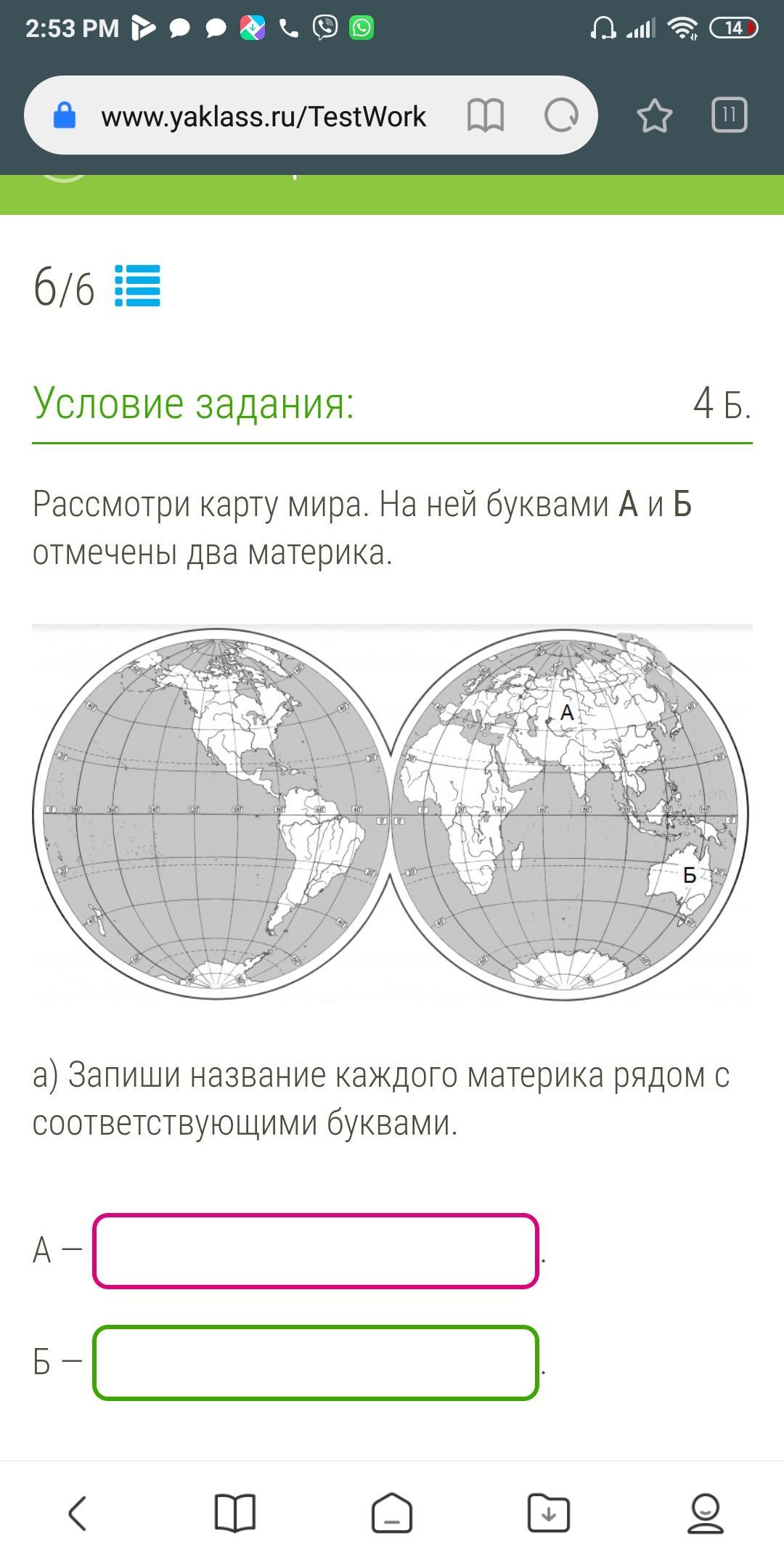Viewport: 784px width, 1568px height.
Task: Tap the yaklass.ru address bar
Action: pos(263,116)
